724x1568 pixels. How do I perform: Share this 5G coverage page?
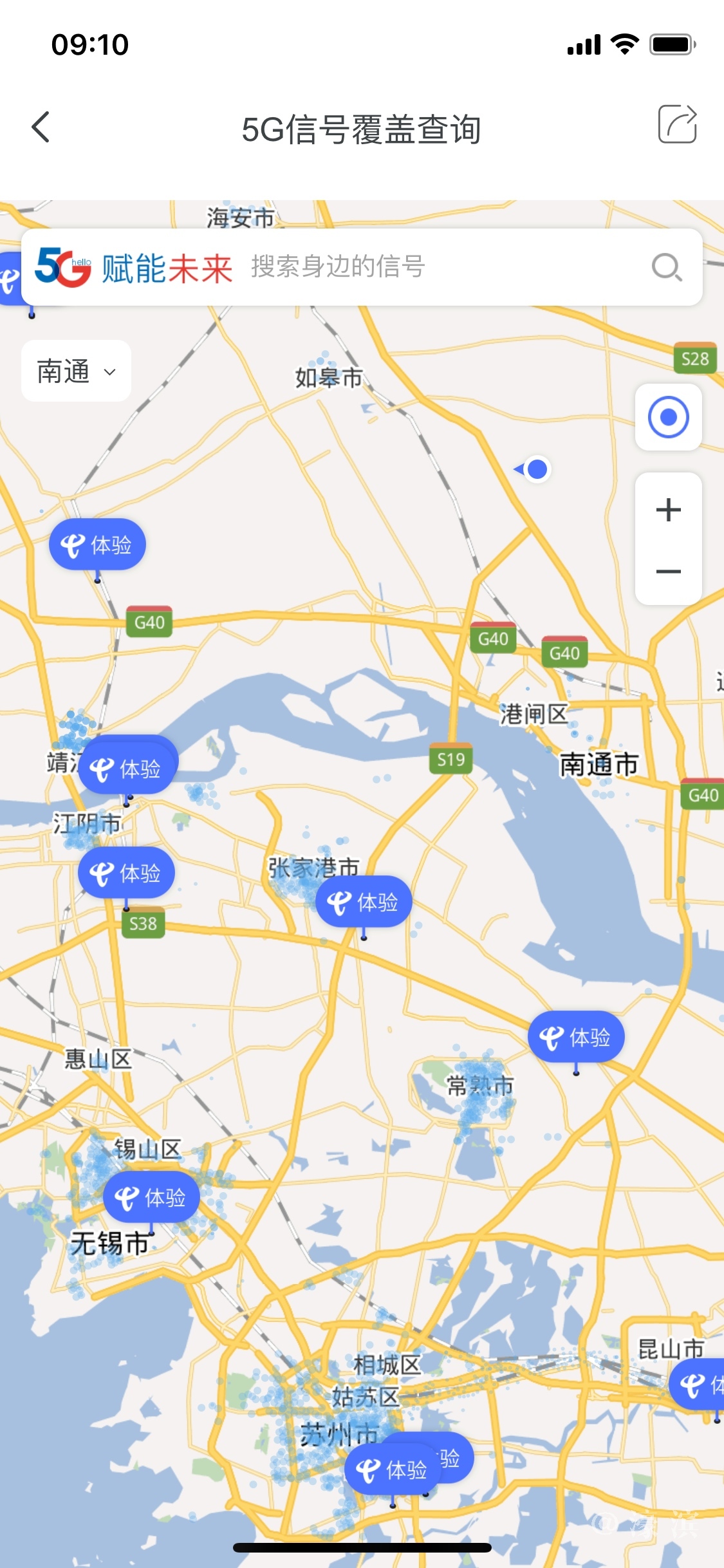(677, 124)
